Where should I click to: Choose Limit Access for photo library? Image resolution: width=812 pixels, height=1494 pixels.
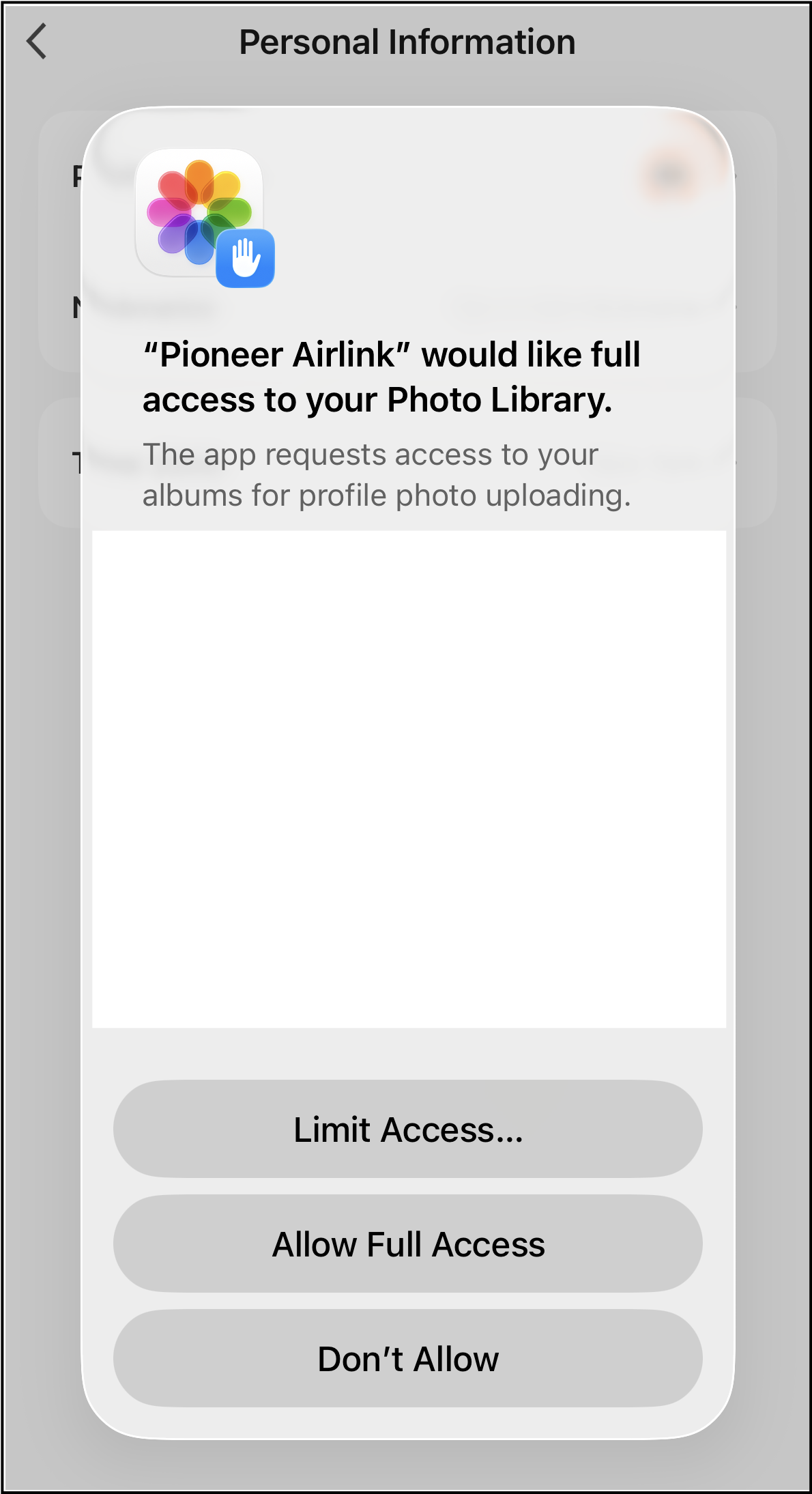[407, 1129]
